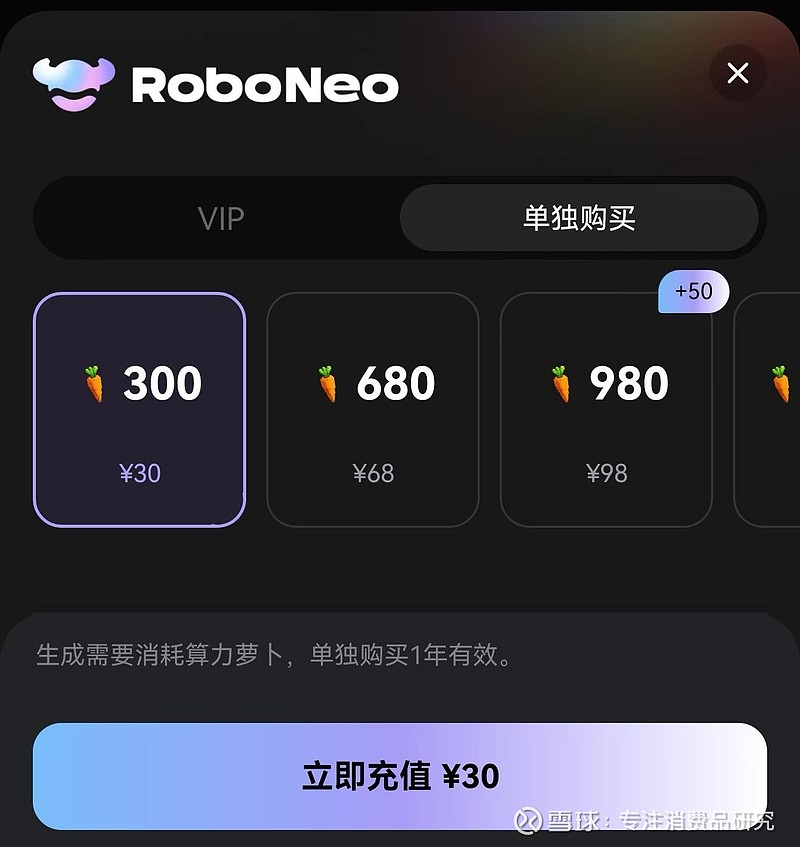The width and height of the screenshot is (800, 847).
Task: Click the ¥30 price label
Action: pyautogui.click(x=139, y=473)
